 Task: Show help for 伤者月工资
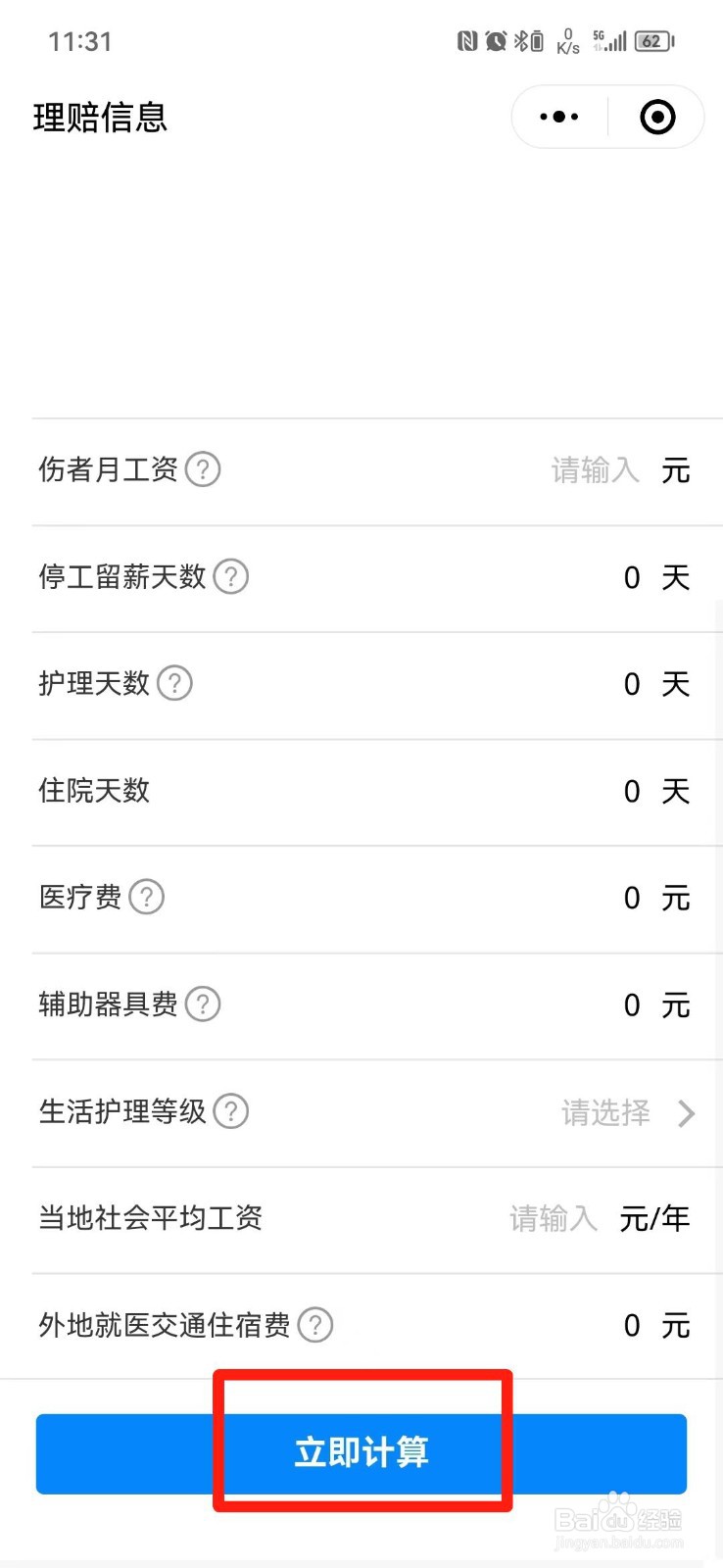coord(203,469)
